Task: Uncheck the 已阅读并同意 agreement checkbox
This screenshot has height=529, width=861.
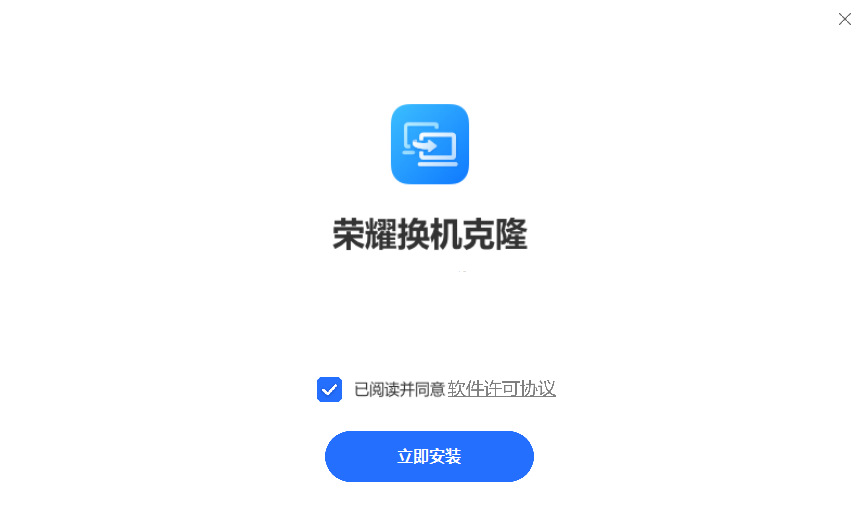Action: [x=329, y=389]
